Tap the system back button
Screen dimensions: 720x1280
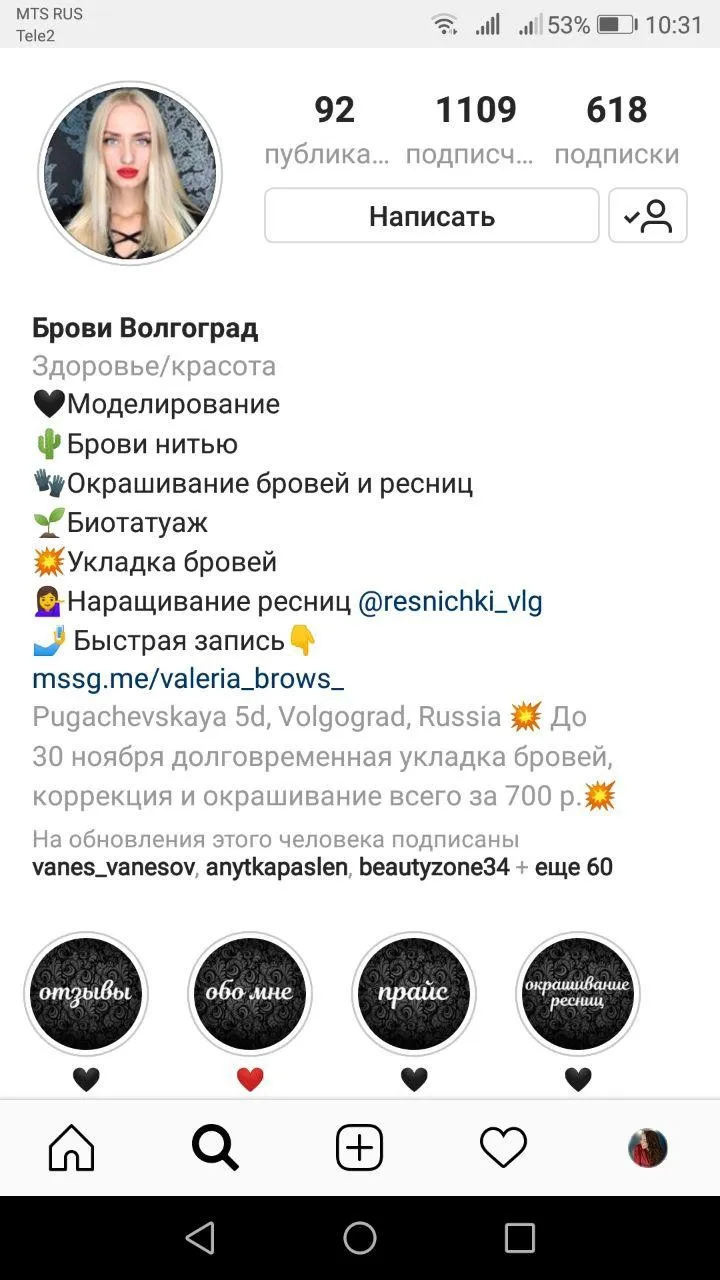click(200, 1238)
